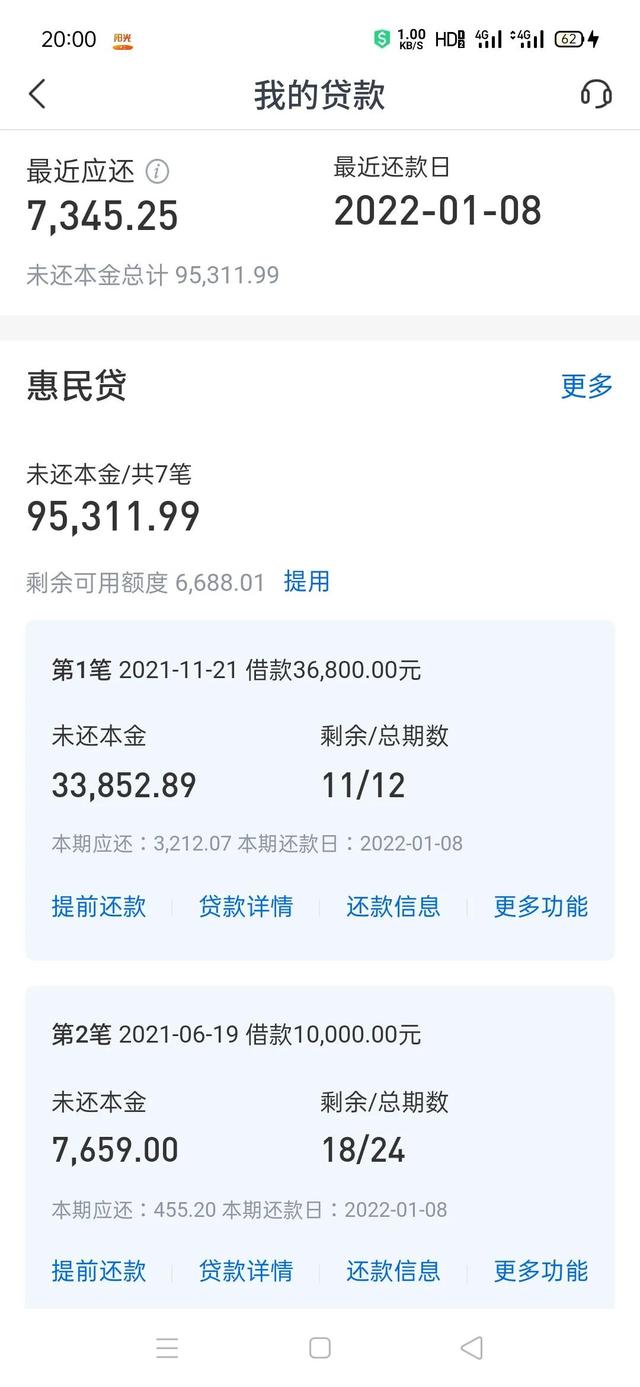Open 还款信息 for the 第2笔 loan

click(x=393, y=1271)
